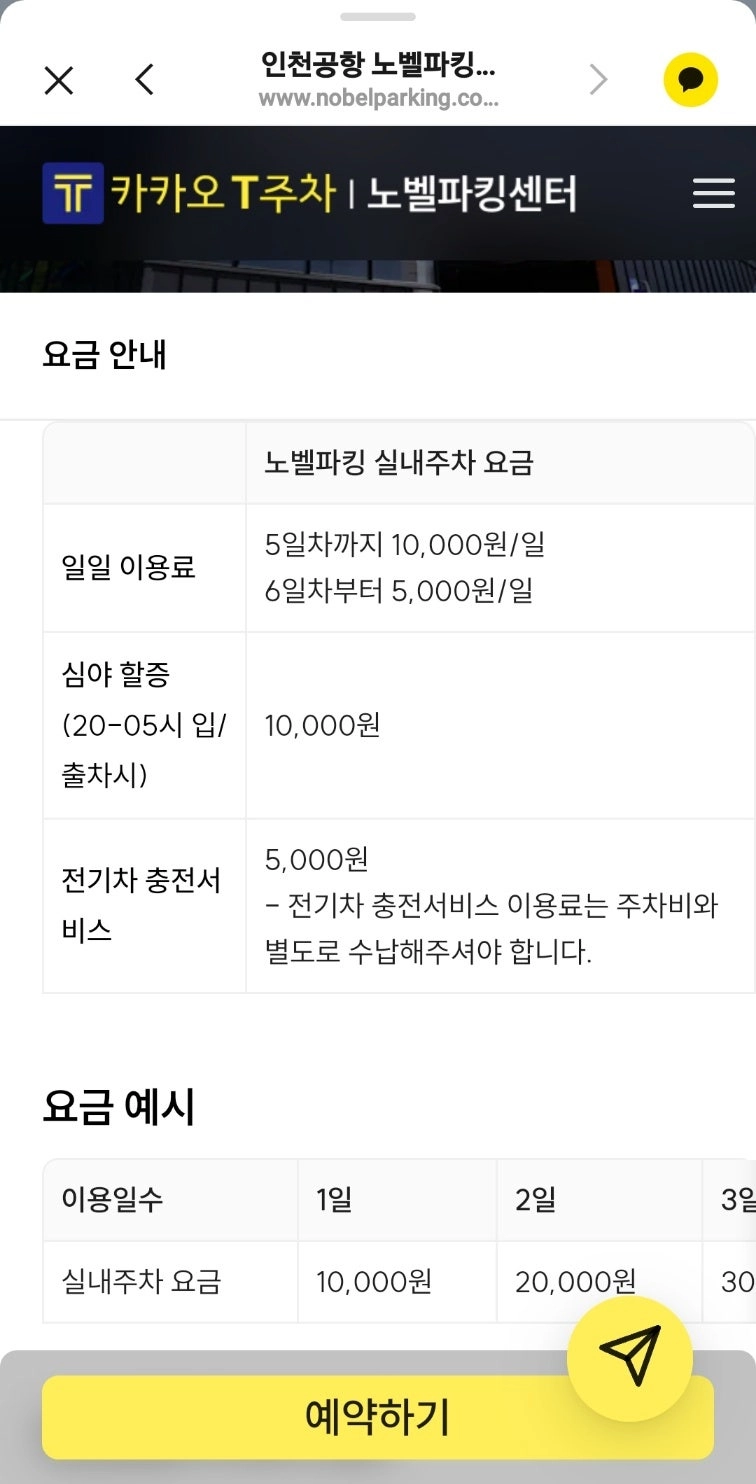Open the KakaoTalk chat bubble icon
756x1484 pixels.
691,80
